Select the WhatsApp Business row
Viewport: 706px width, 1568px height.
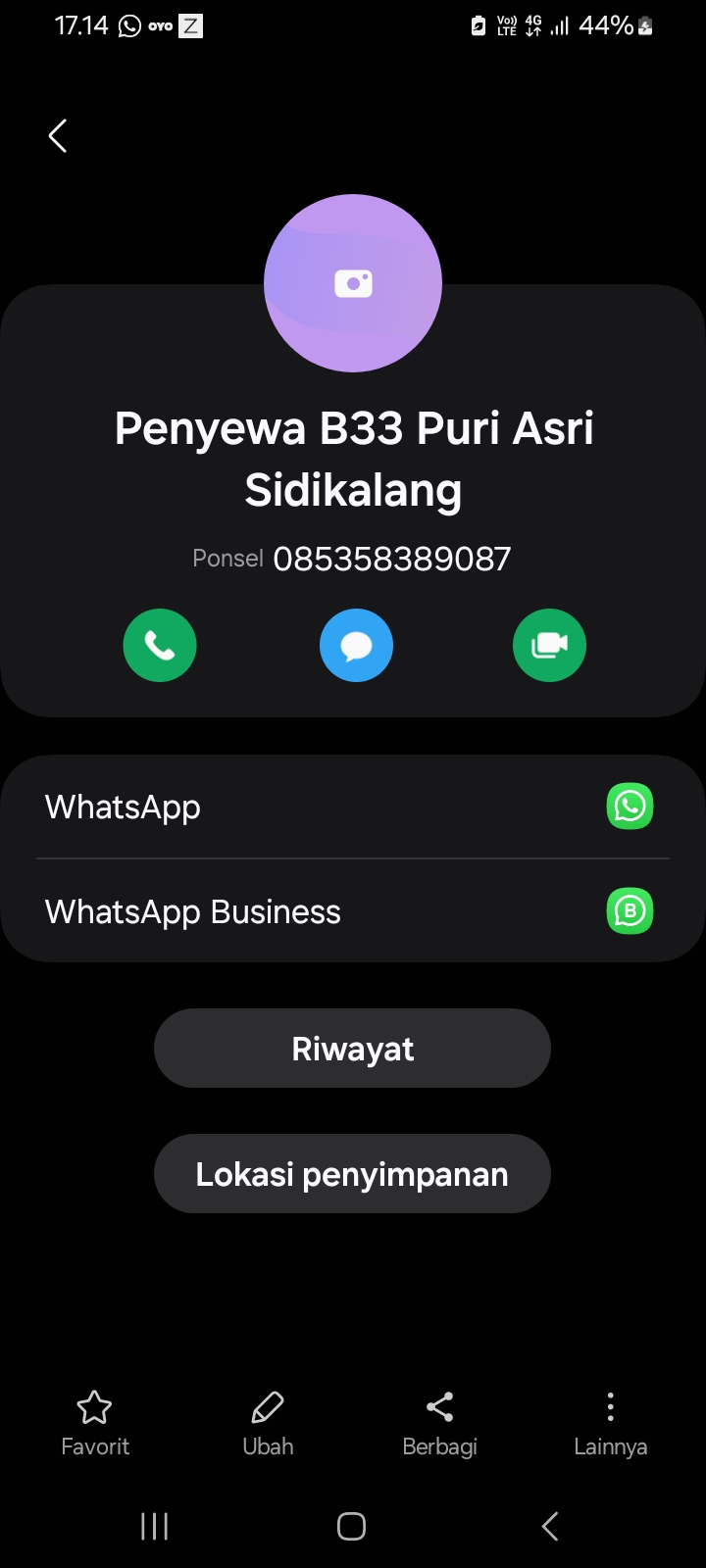294,911
